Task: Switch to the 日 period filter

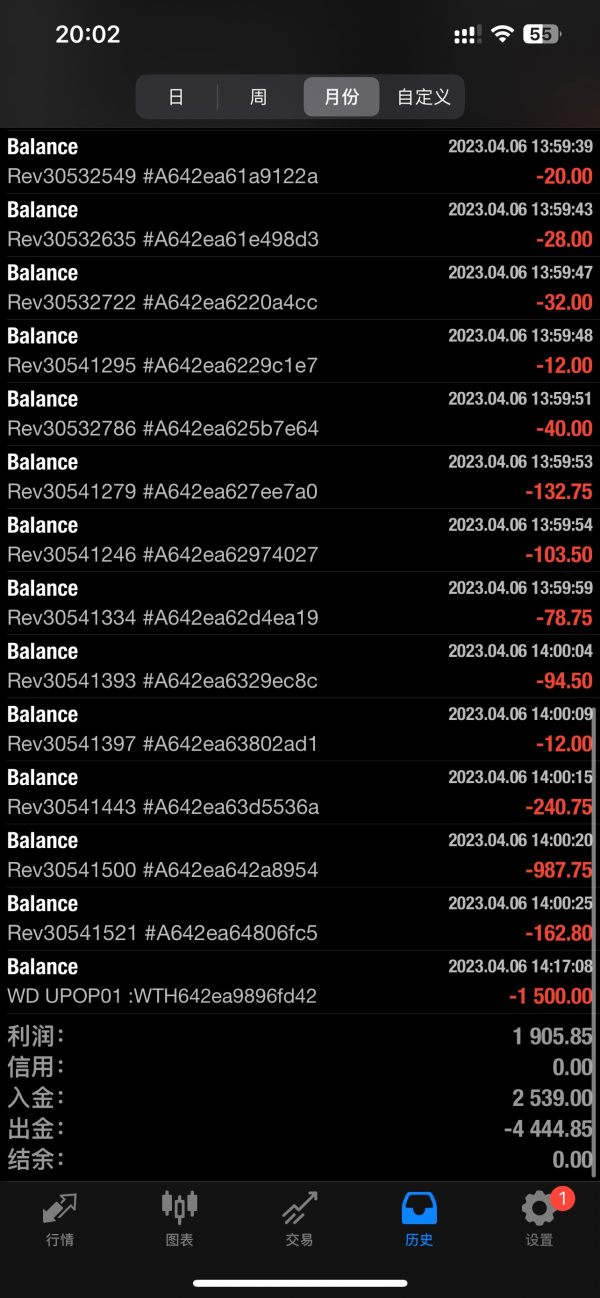Action: point(176,97)
